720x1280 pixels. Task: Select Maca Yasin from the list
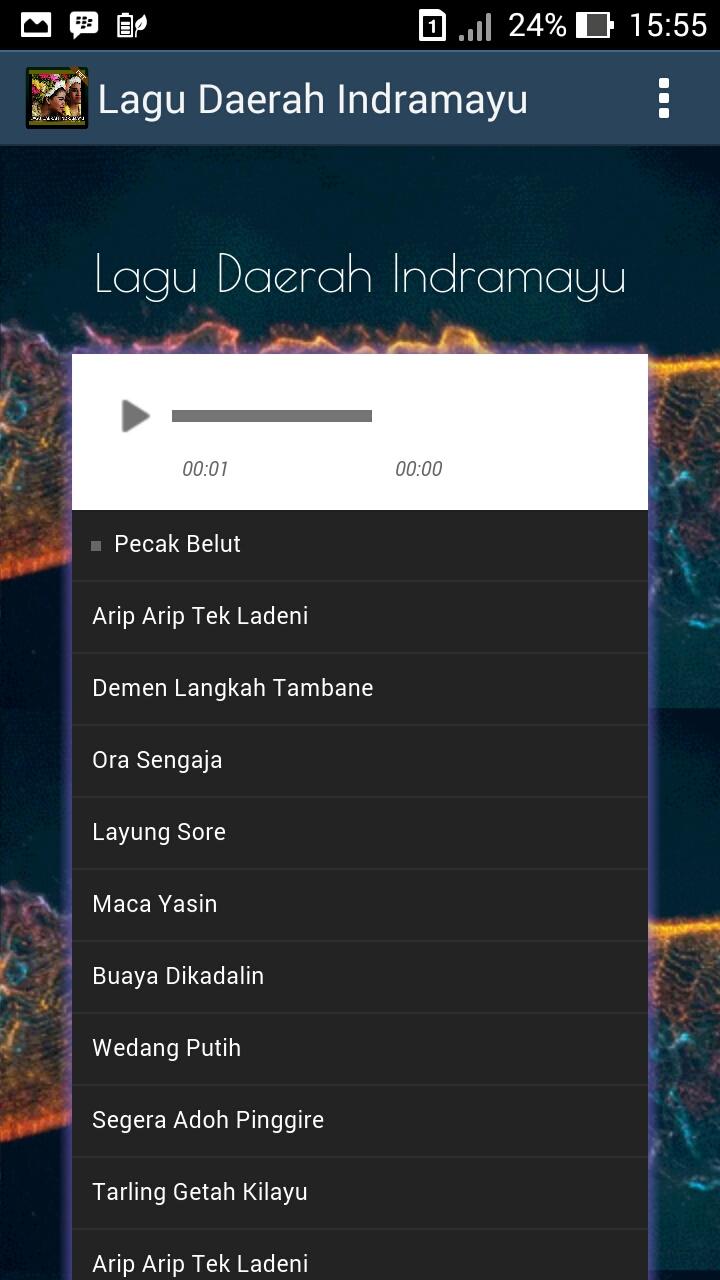[x=155, y=904]
